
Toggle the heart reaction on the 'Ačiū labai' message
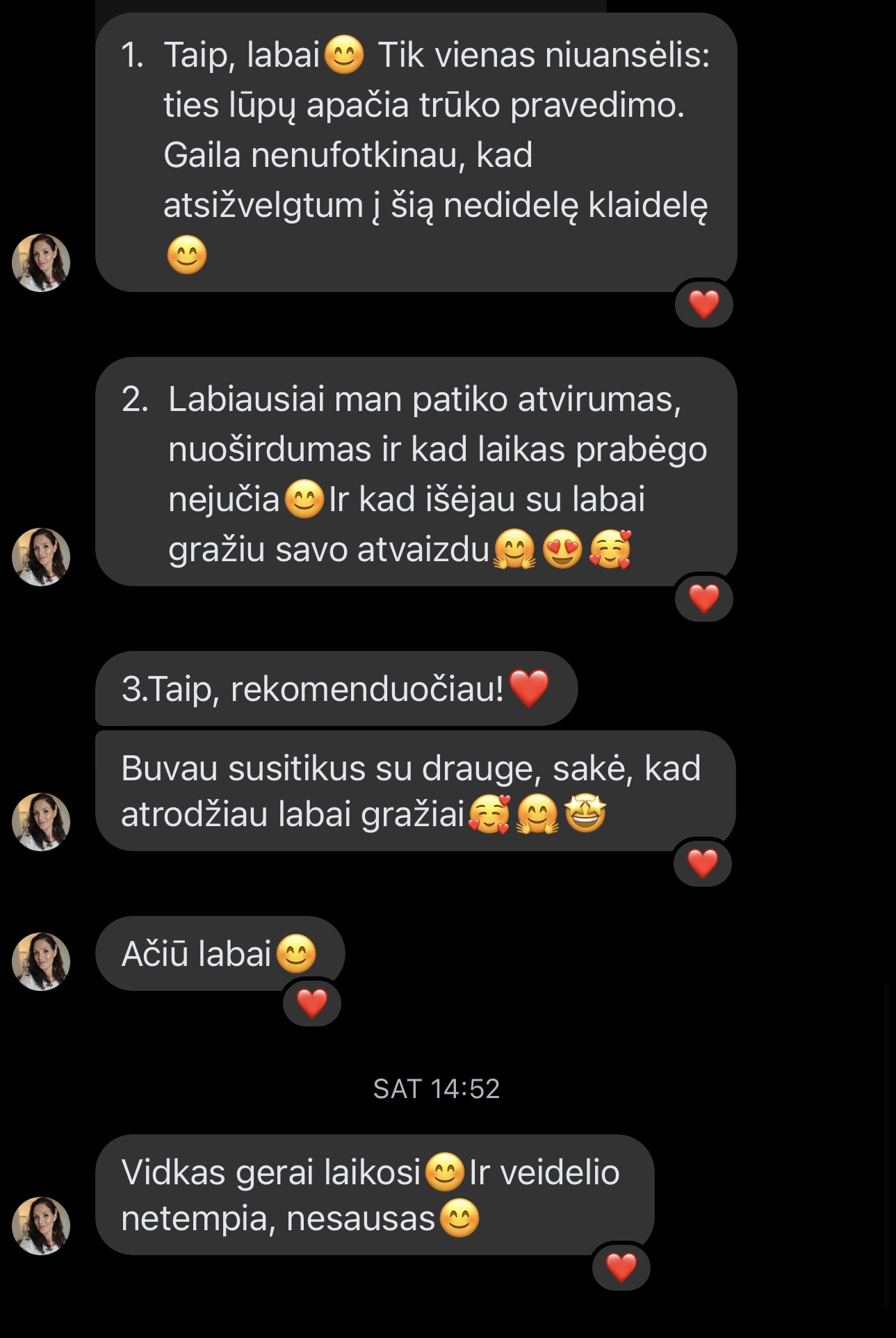click(313, 1003)
